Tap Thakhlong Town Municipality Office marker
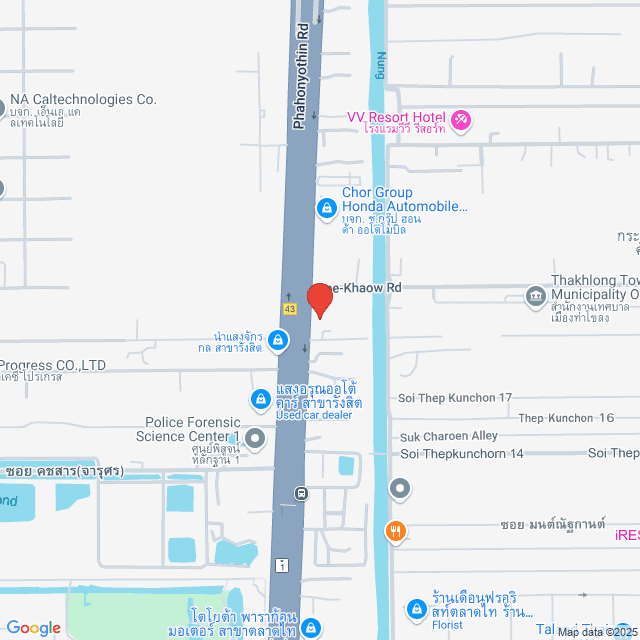 pyautogui.click(x=536, y=296)
